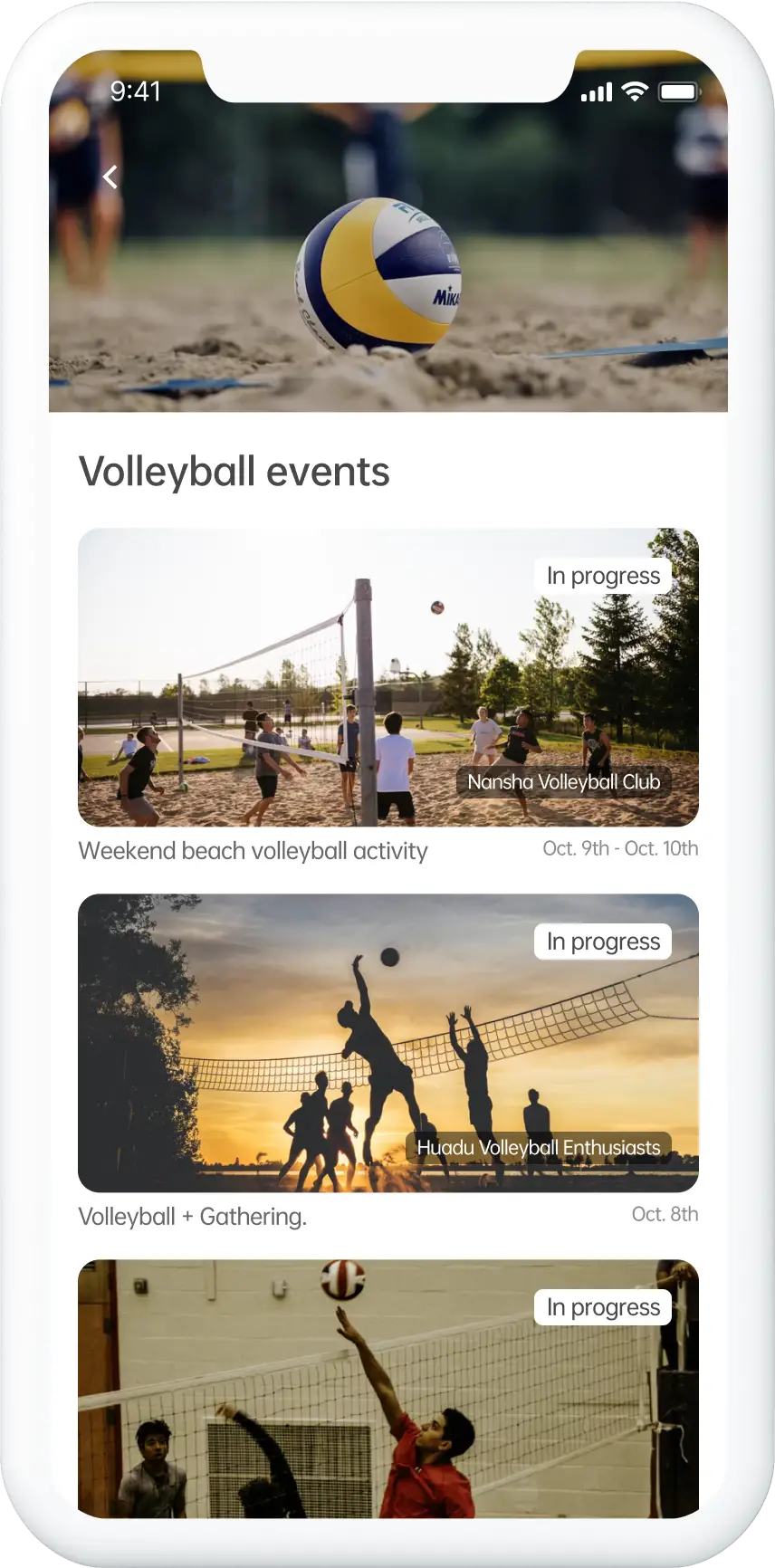Image resolution: width=775 pixels, height=1568 pixels.
Task: Open the Weekend beach volleyball activity card
Action: point(387,677)
